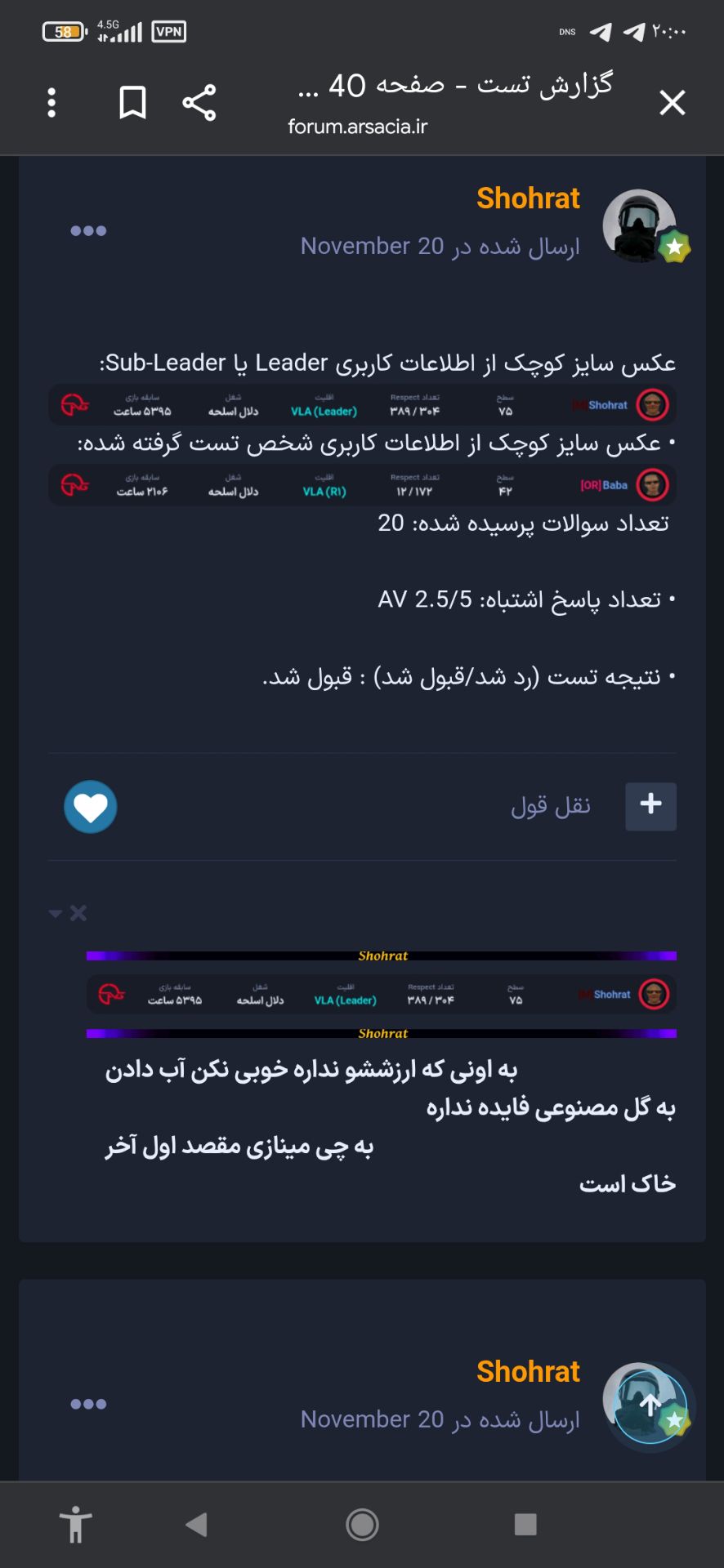Viewport: 724px width, 1568px height.
Task: View Shohrat's avatar on the first post
Action: 639,225
